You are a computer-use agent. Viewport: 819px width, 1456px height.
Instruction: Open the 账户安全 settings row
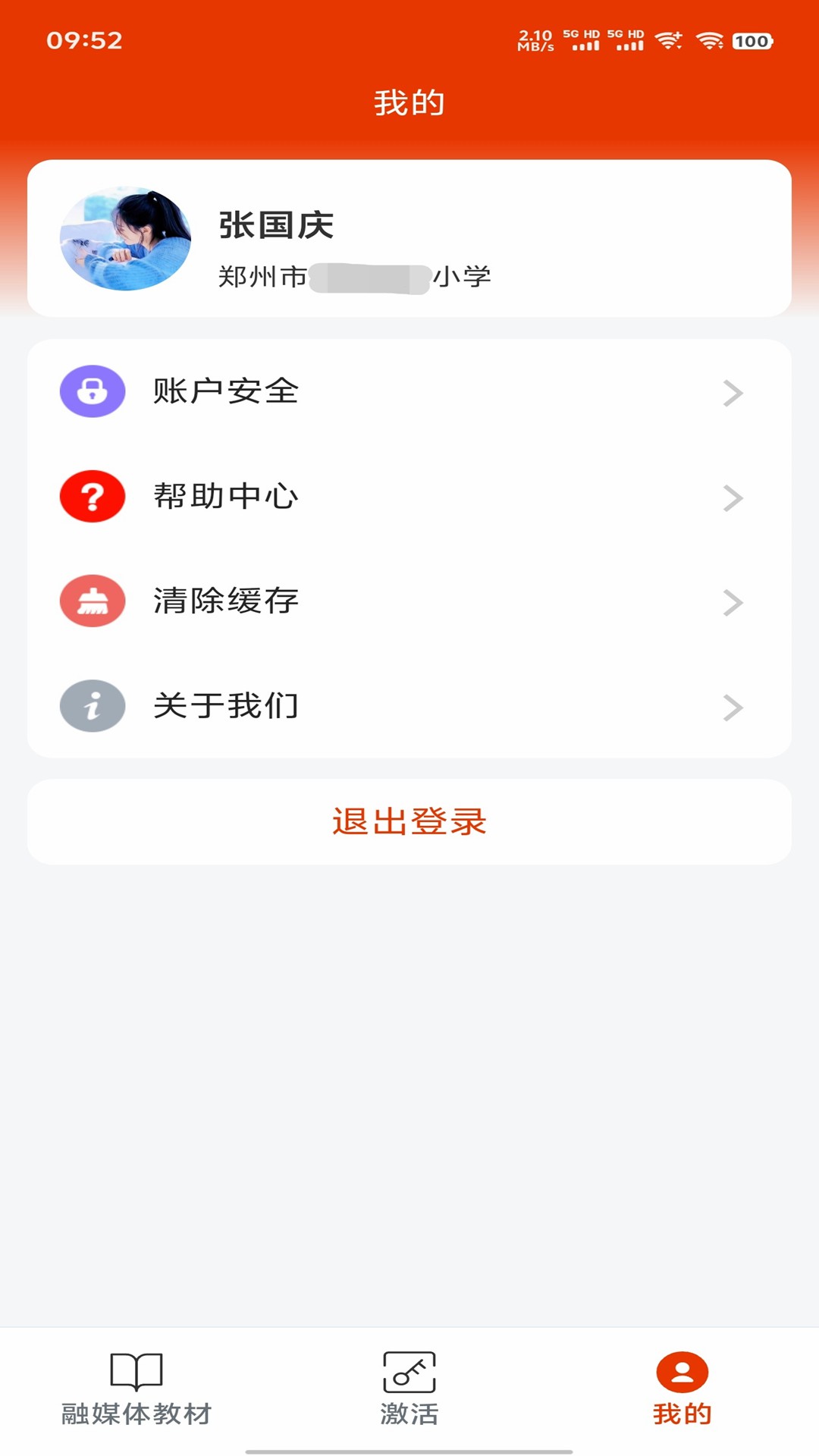pos(409,392)
